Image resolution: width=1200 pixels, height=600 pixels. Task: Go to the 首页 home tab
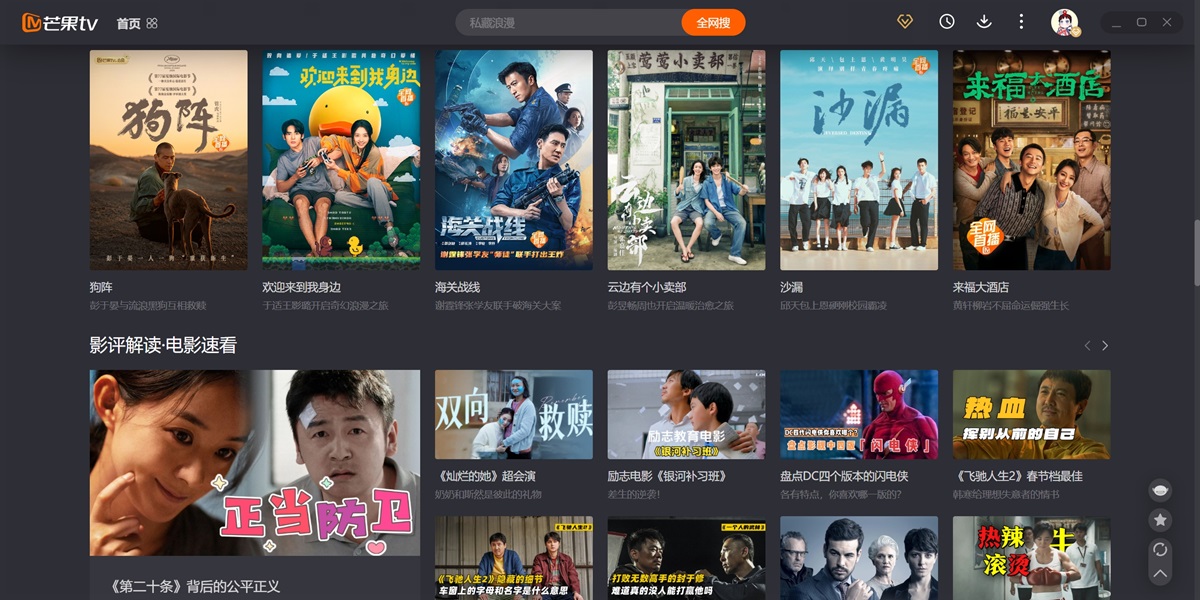[128, 23]
